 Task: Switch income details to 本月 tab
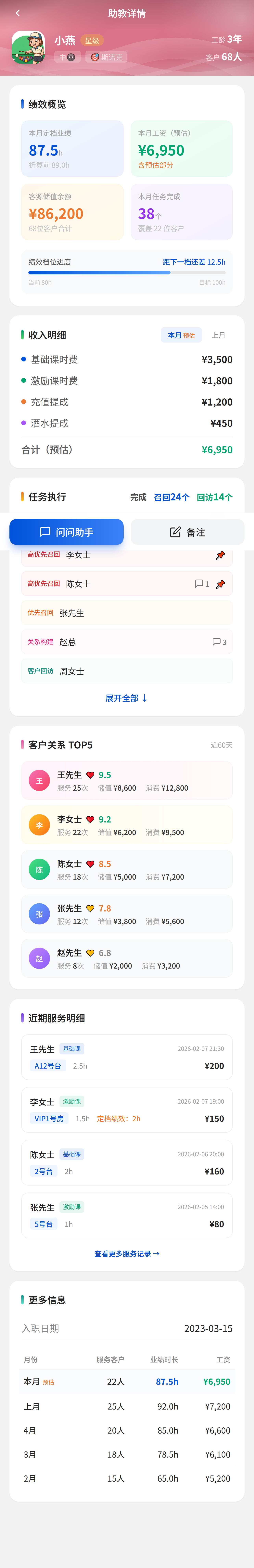(x=181, y=335)
